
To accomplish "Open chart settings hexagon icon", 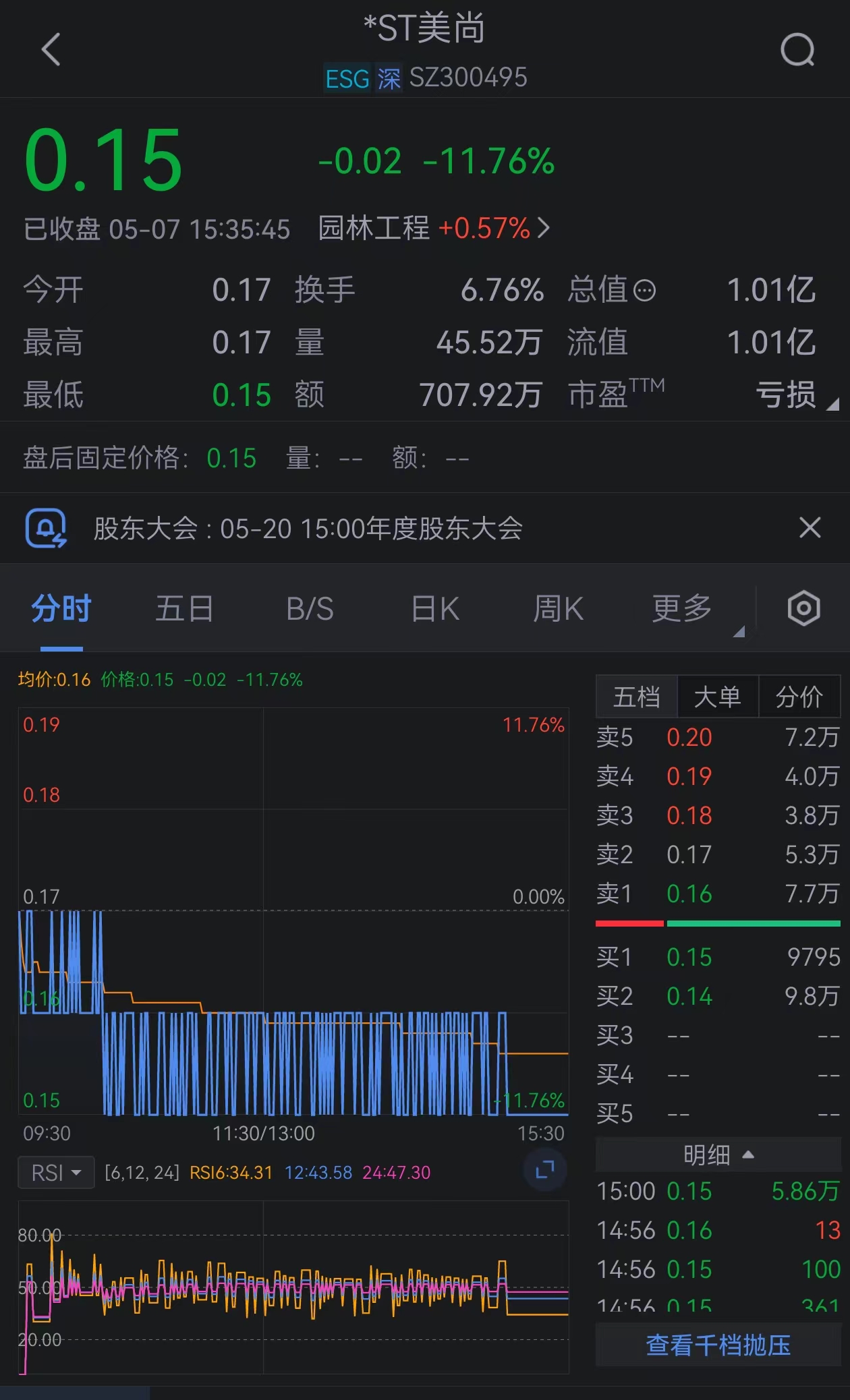I will click(803, 608).
